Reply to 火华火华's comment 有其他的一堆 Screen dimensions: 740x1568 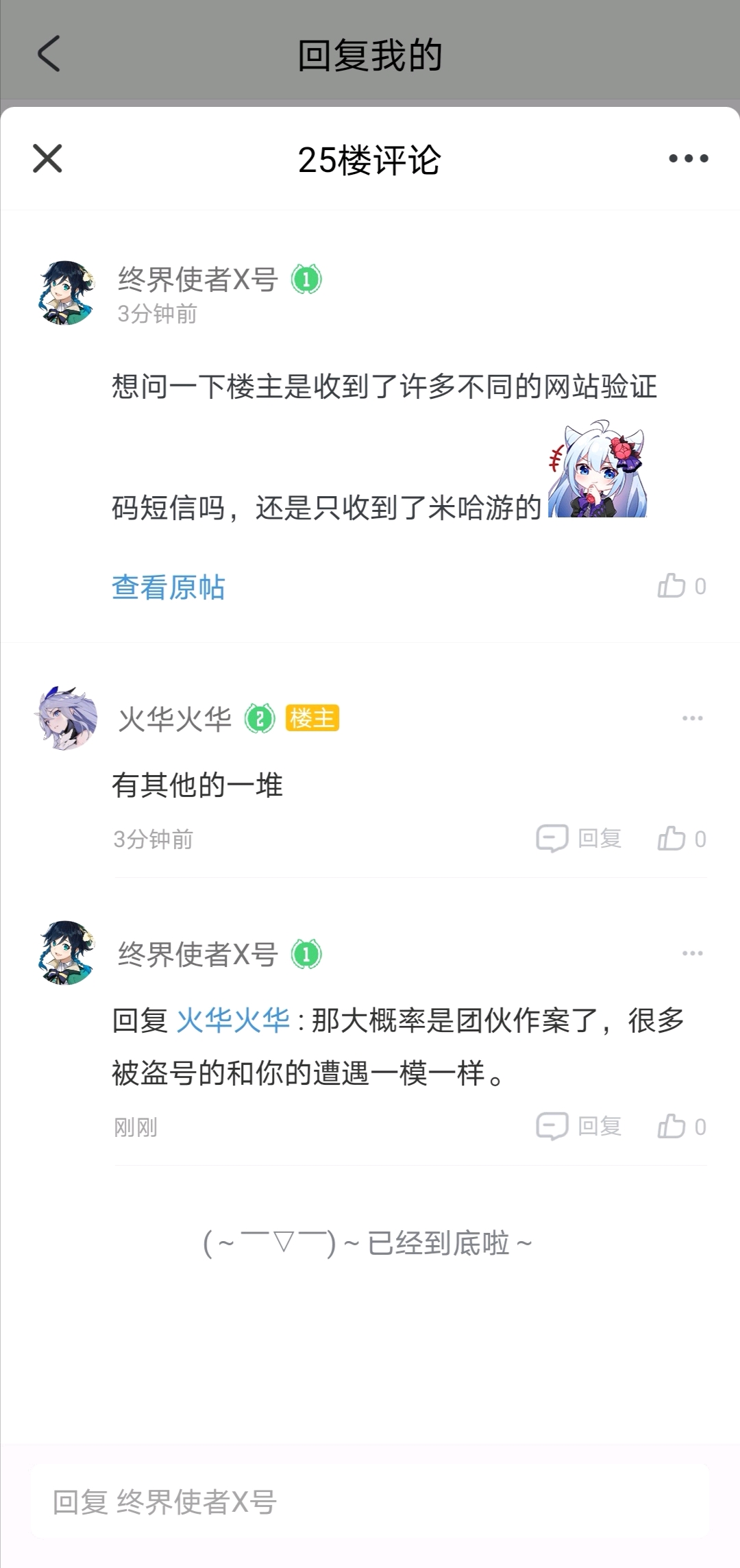click(x=580, y=838)
